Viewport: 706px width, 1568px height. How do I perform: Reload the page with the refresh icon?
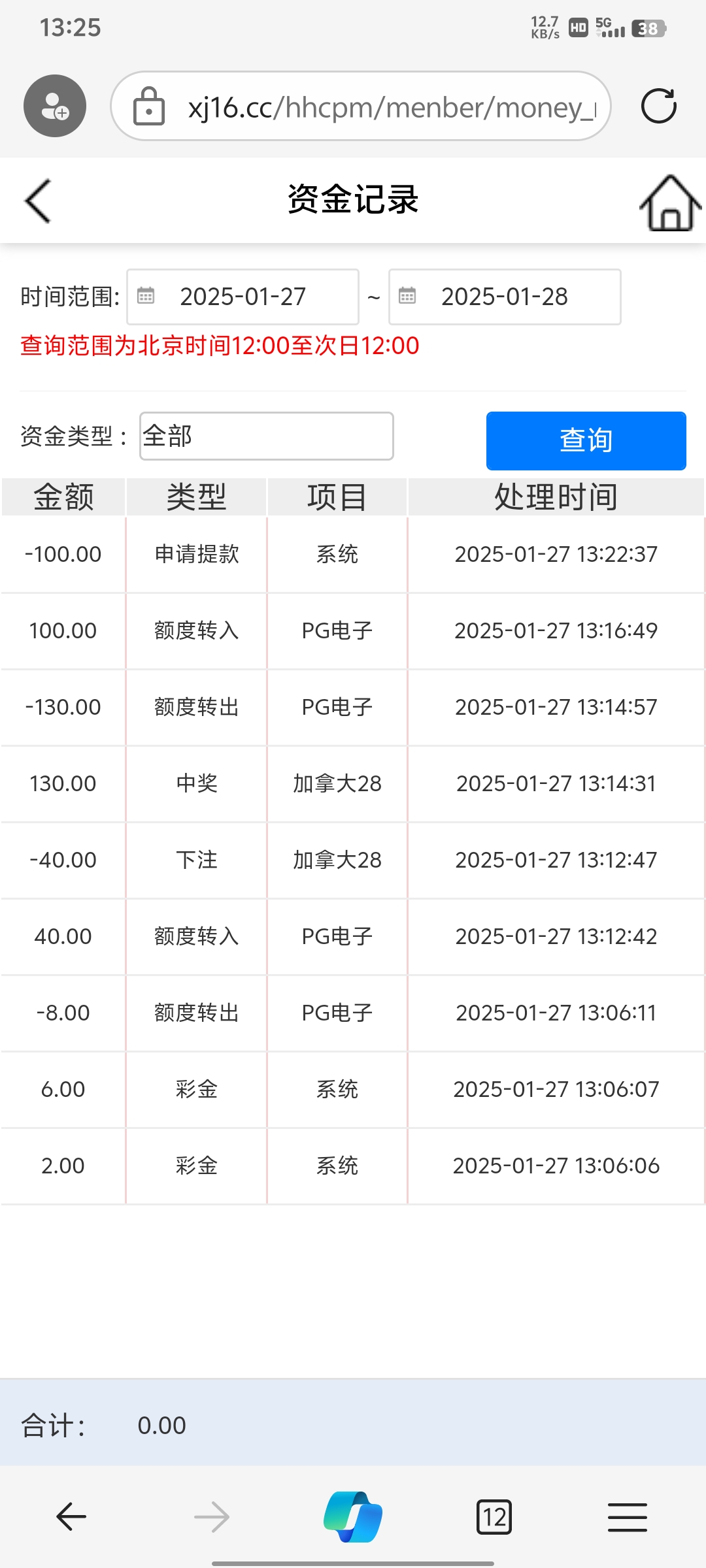point(658,106)
